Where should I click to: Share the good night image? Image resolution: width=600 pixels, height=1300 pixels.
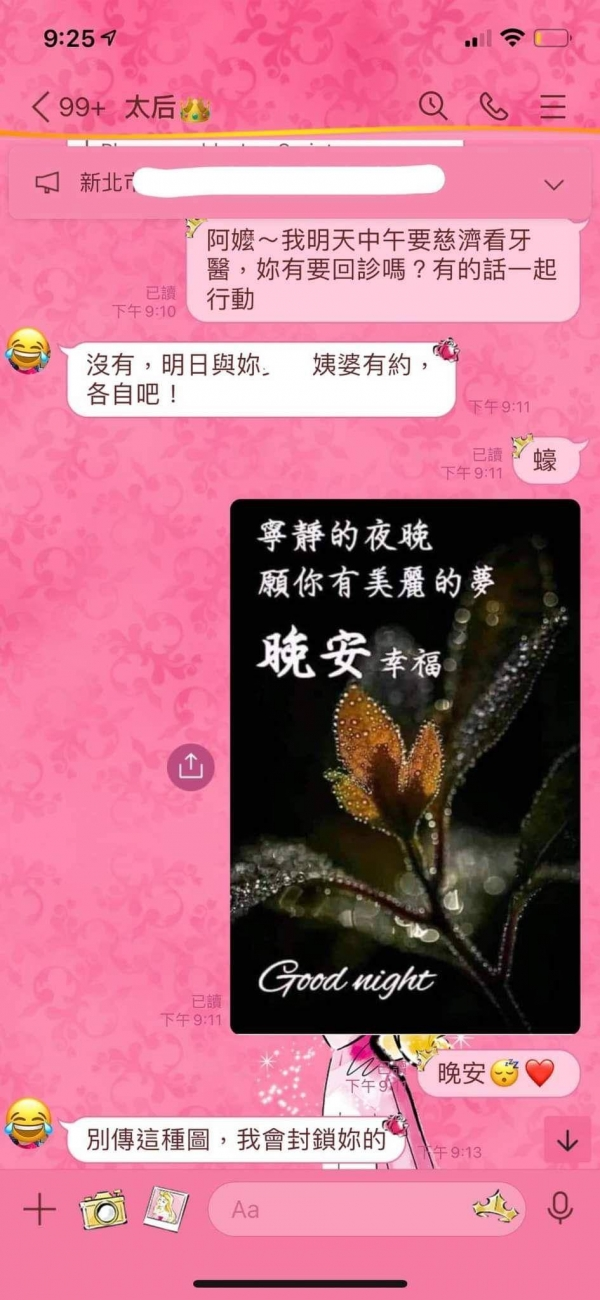tap(190, 766)
